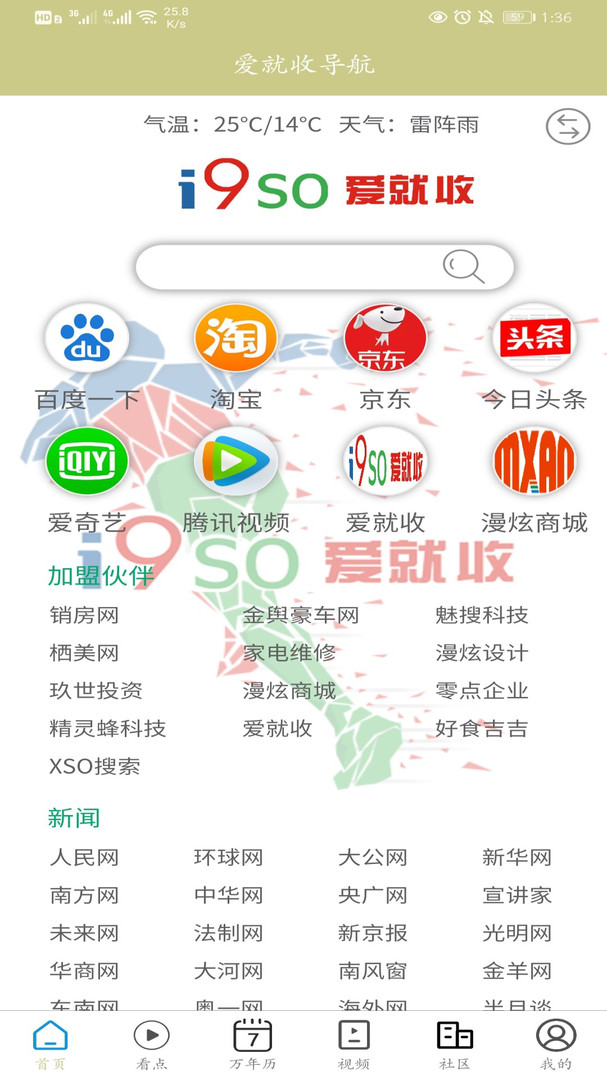This screenshot has height=1080, width=607.
Task: Open the 魅搜科技 link
Action: point(481,615)
